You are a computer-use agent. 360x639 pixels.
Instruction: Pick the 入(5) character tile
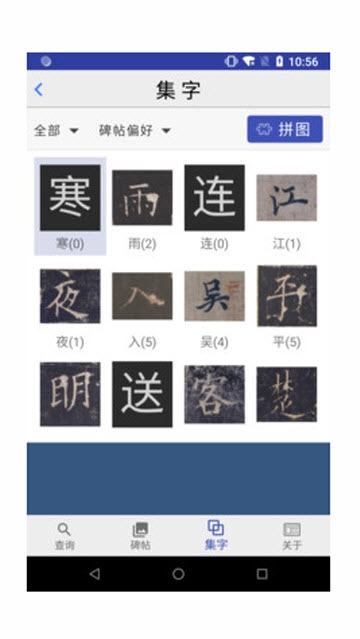pyautogui.click(x=142, y=306)
